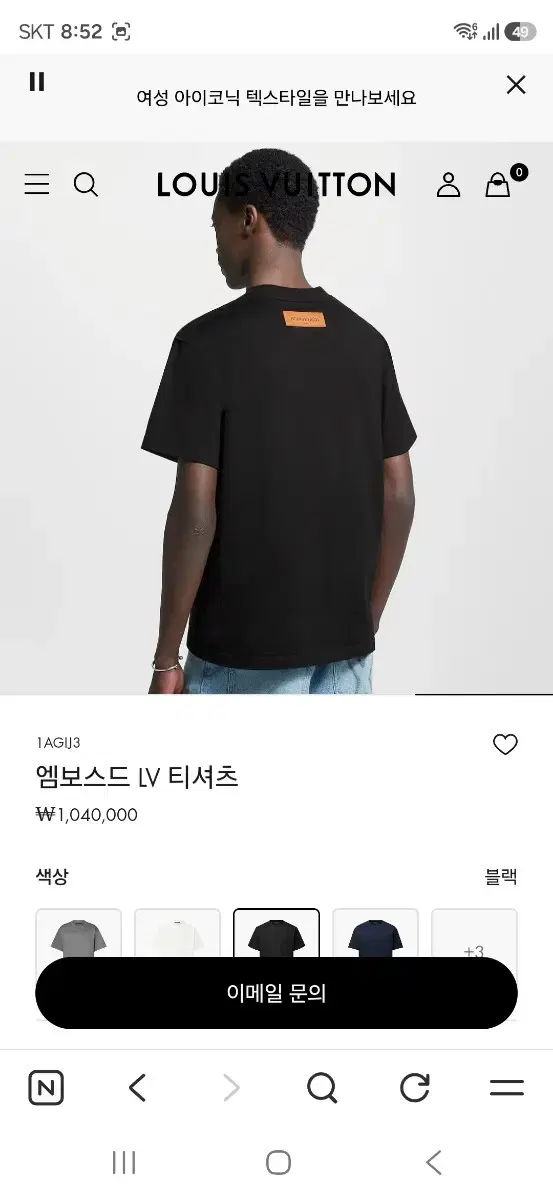Screen dimensions: 553x1200
Task: Select the white color swatch
Action: (177, 934)
